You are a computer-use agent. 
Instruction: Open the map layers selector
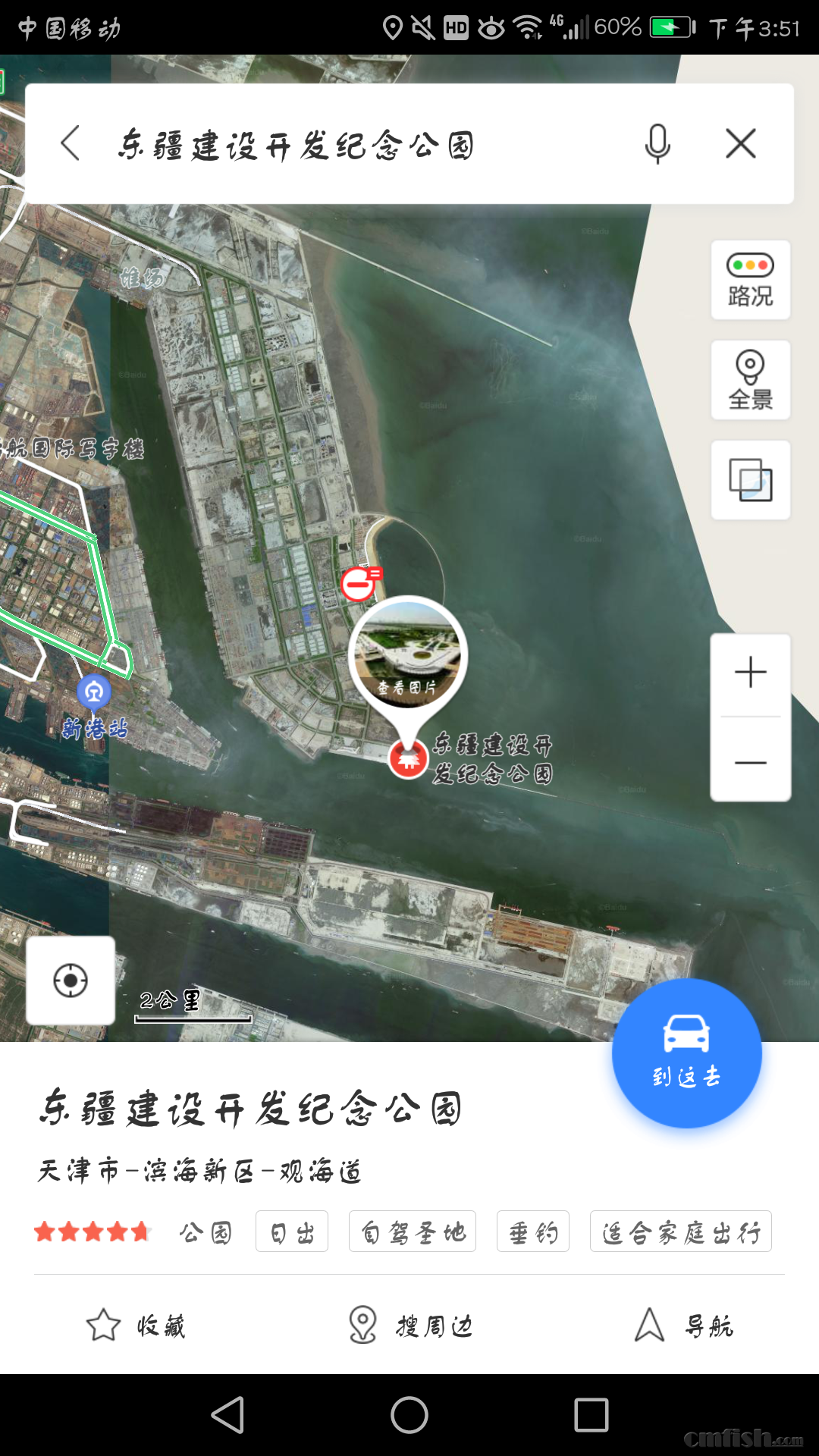pyautogui.click(x=750, y=480)
